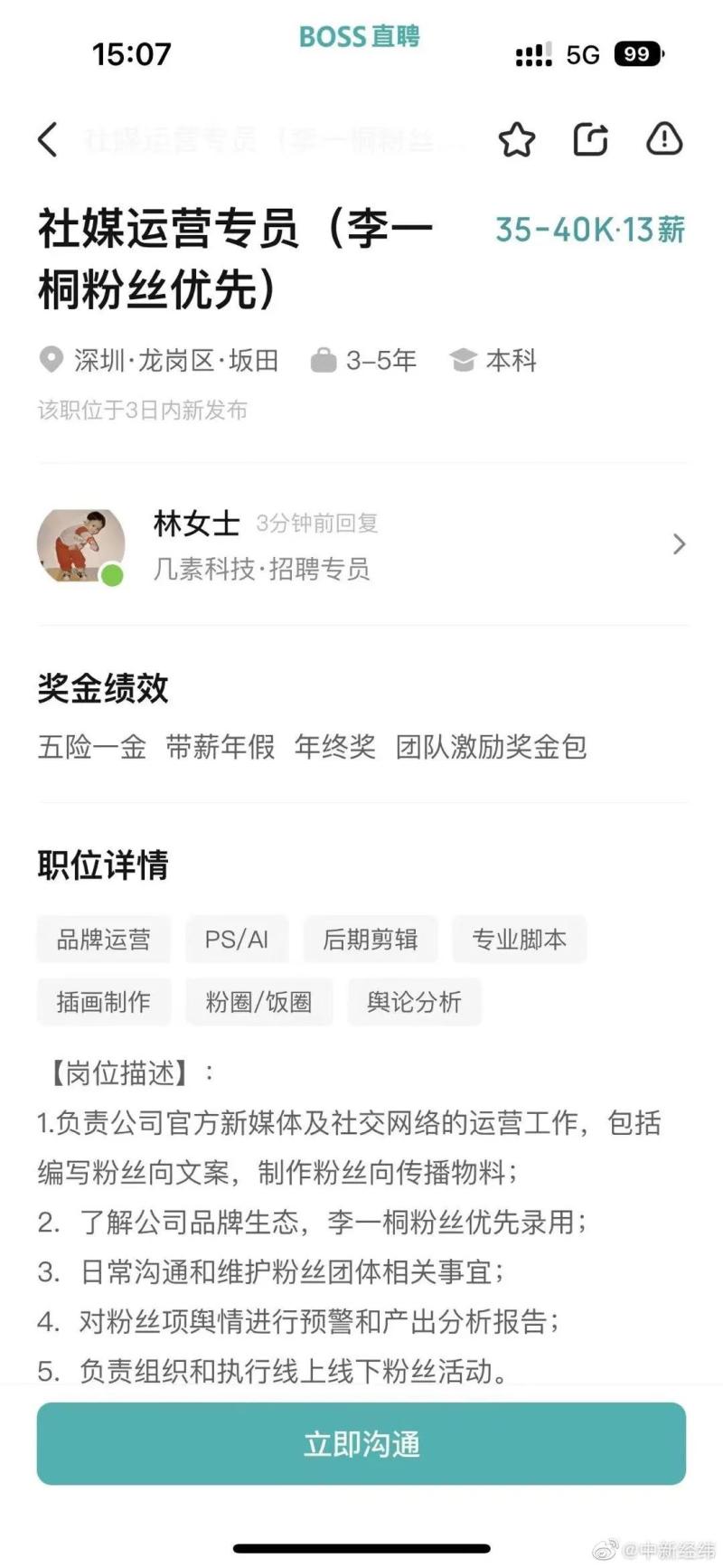Save this job with the star icon
Image resolution: width=723 pixels, height=1568 pixels.
[x=517, y=140]
